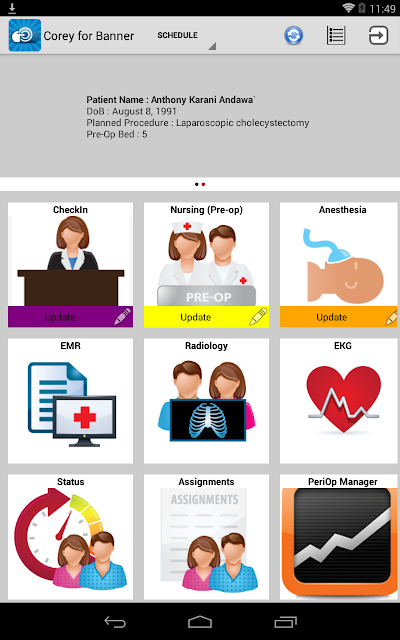Tap Update under Anesthesia
This screenshot has width=400, height=640.
coord(340,317)
